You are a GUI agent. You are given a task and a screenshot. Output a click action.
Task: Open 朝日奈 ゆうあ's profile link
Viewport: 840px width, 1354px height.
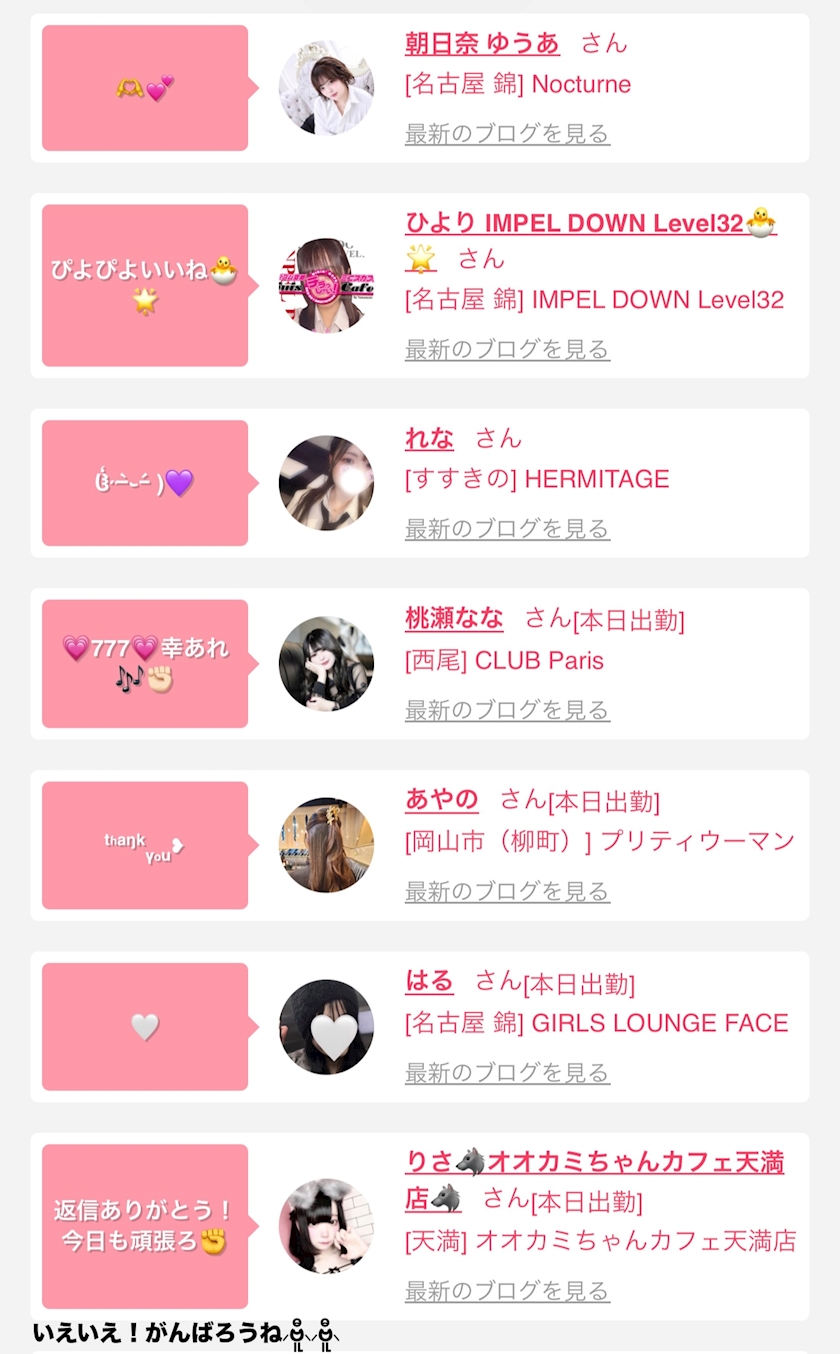[482, 43]
